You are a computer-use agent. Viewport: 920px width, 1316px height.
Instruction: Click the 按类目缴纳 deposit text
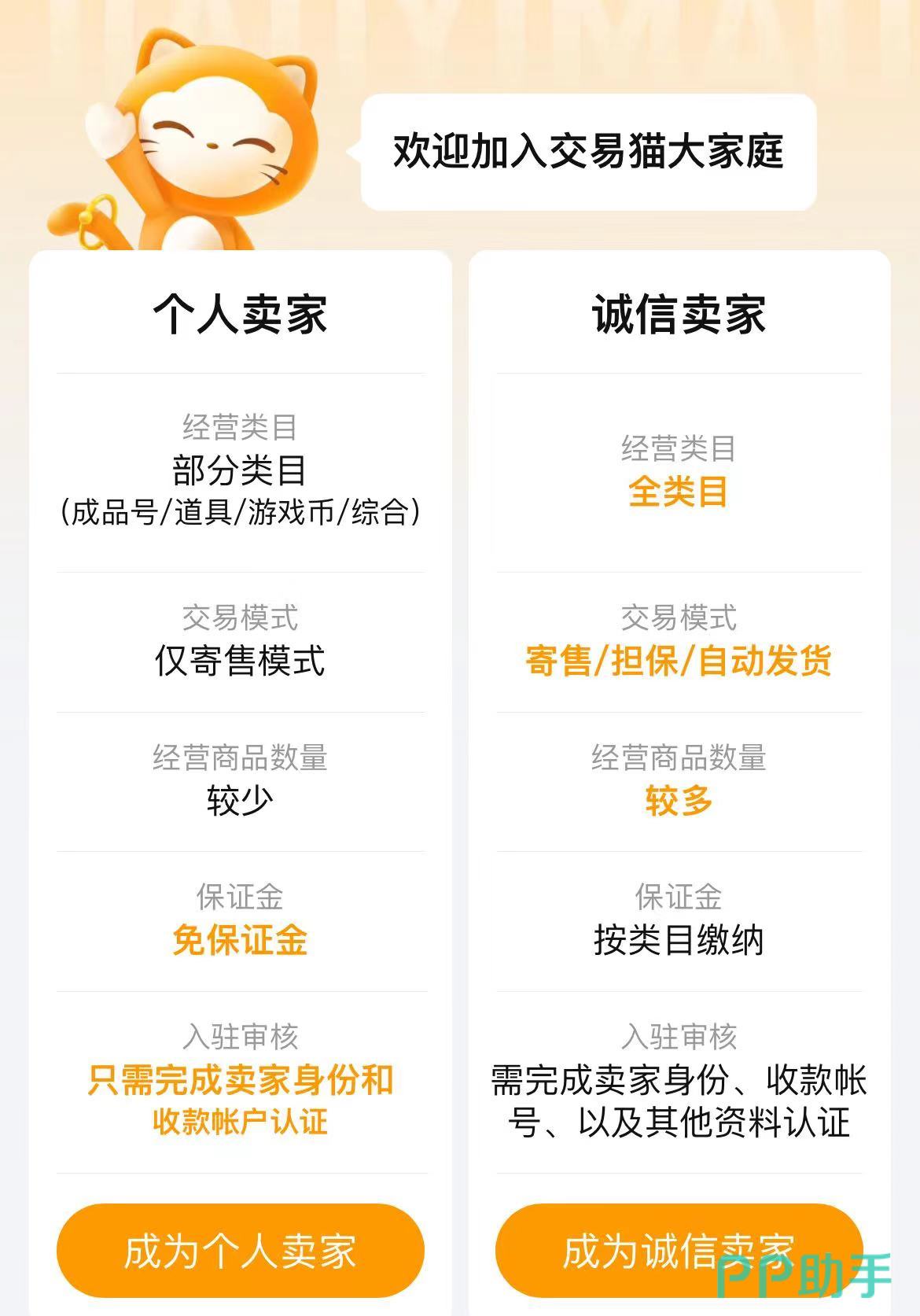[678, 938]
